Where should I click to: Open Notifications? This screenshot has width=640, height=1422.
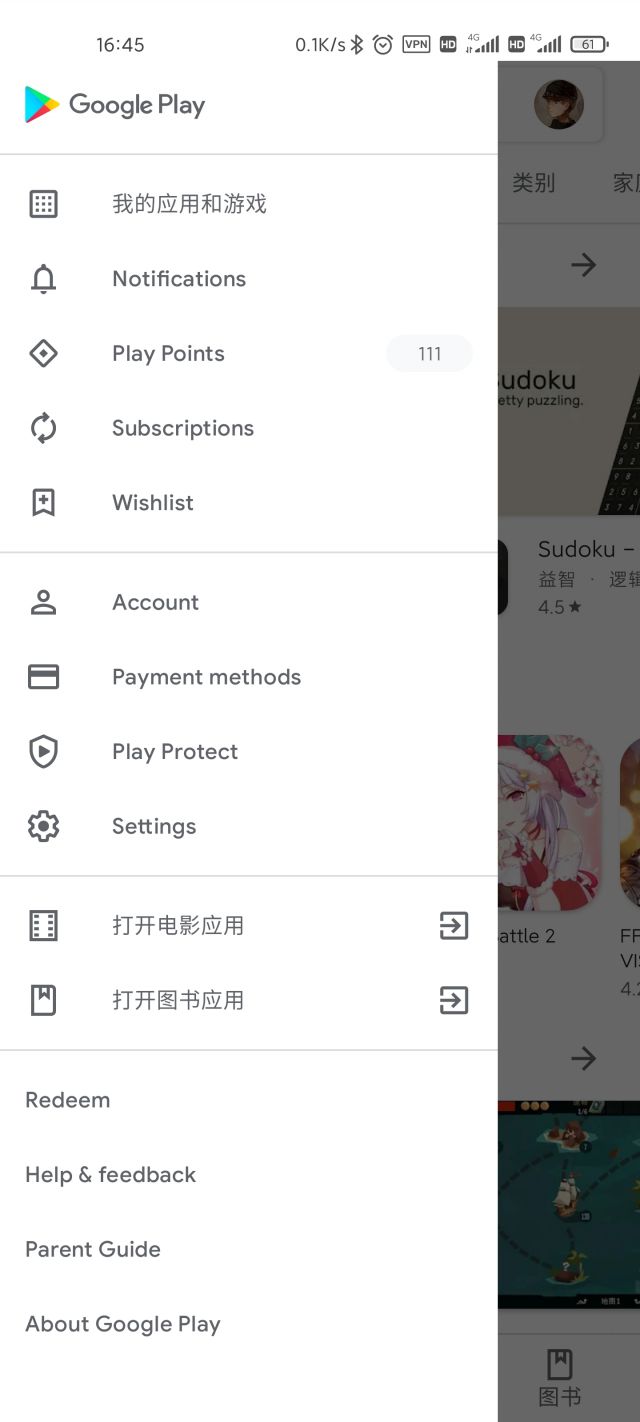[x=179, y=279]
